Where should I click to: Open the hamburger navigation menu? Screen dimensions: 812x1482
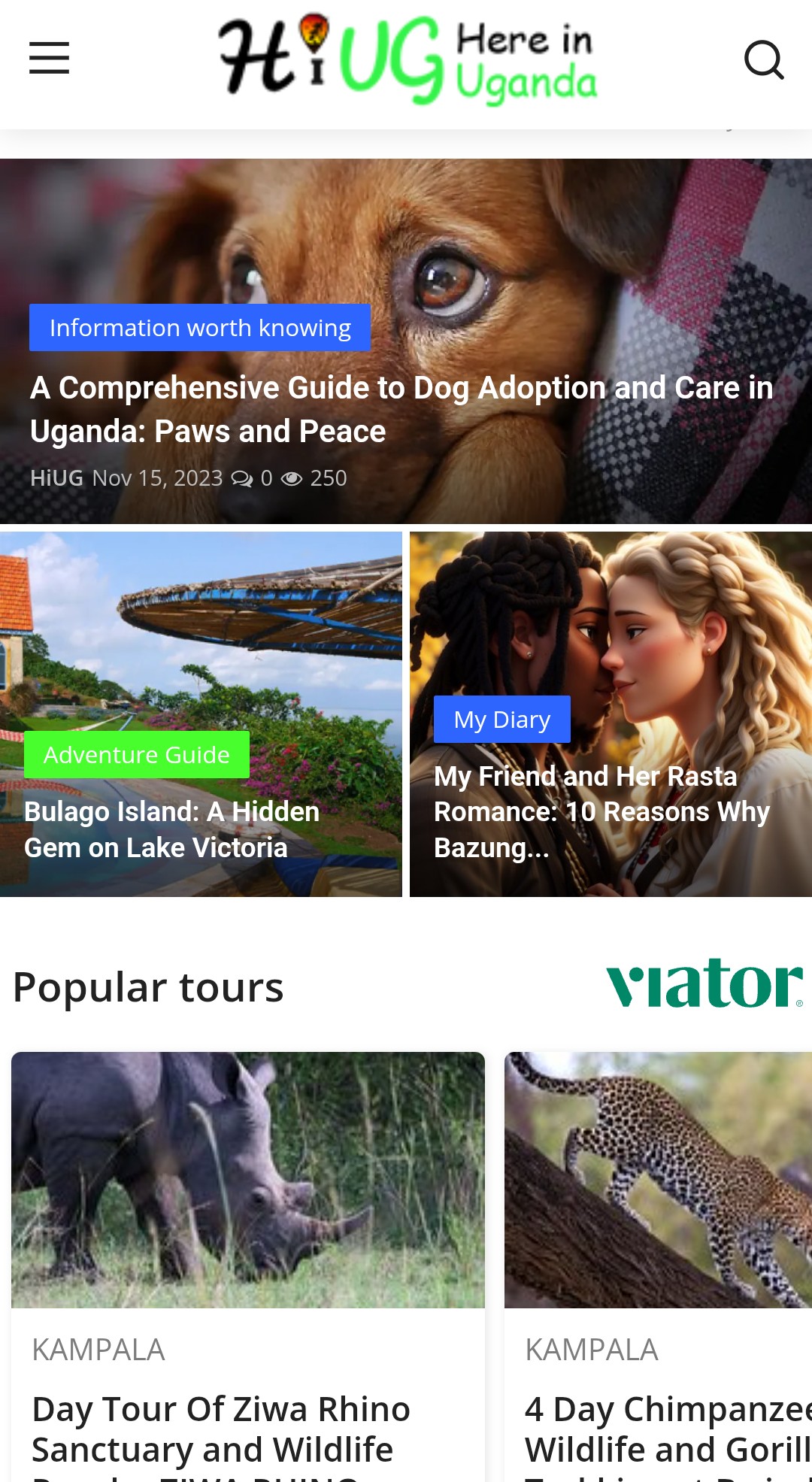pos(50,59)
